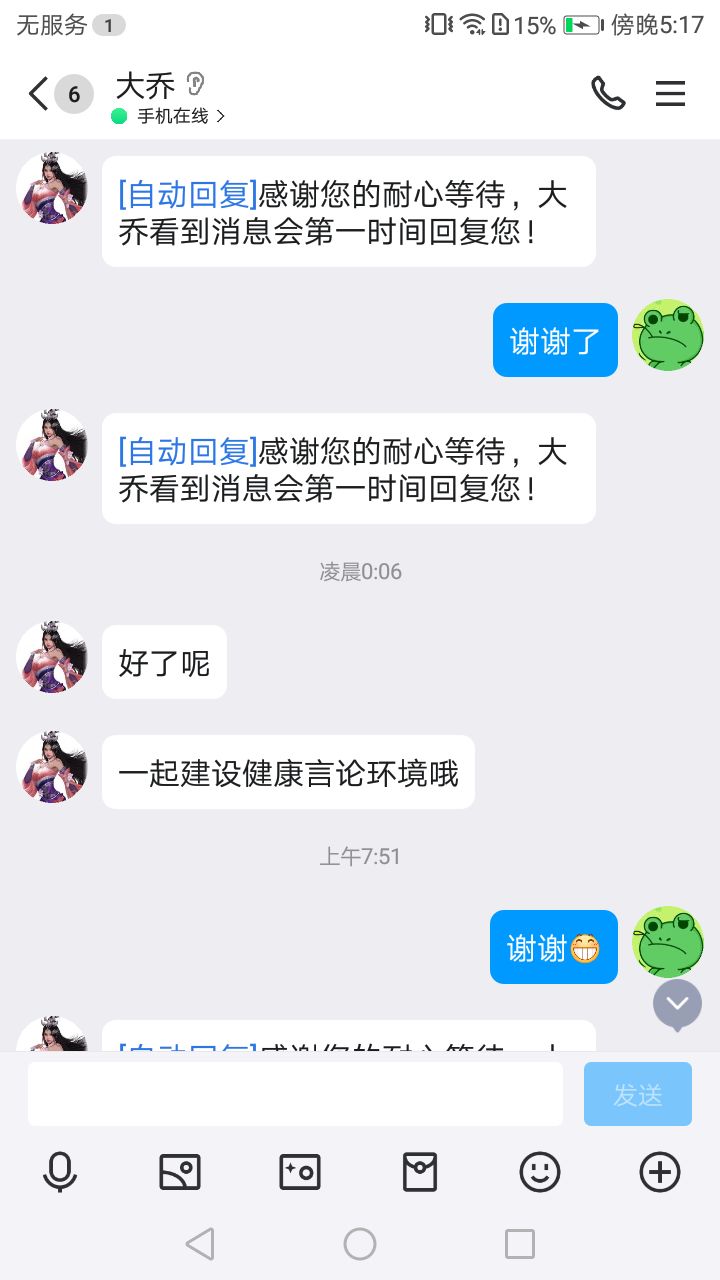Viewport: 720px width, 1280px height.
Task: Tap the 发送 button
Action: click(637, 1094)
